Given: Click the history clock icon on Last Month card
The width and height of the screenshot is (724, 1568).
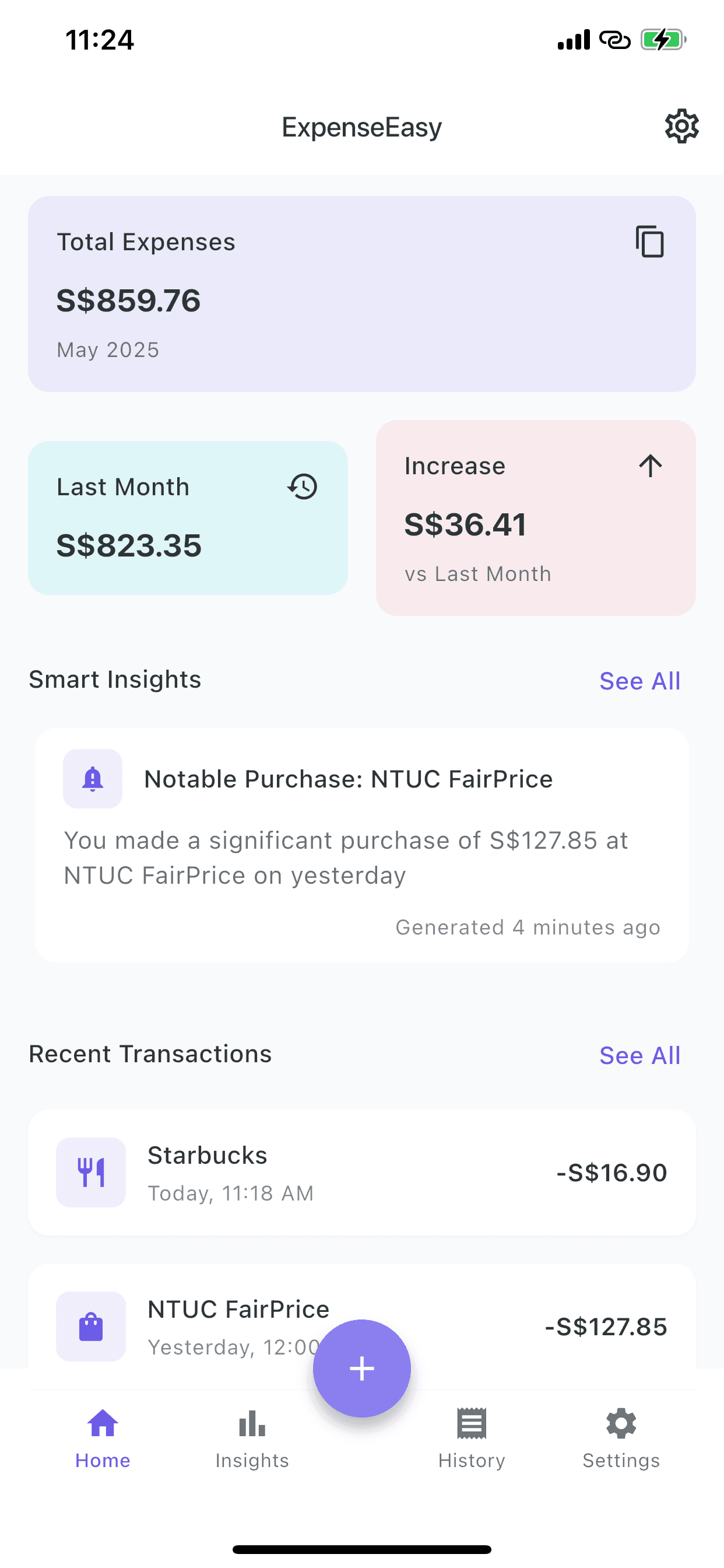Looking at the screenshot, I should click(x=301, y=487).
